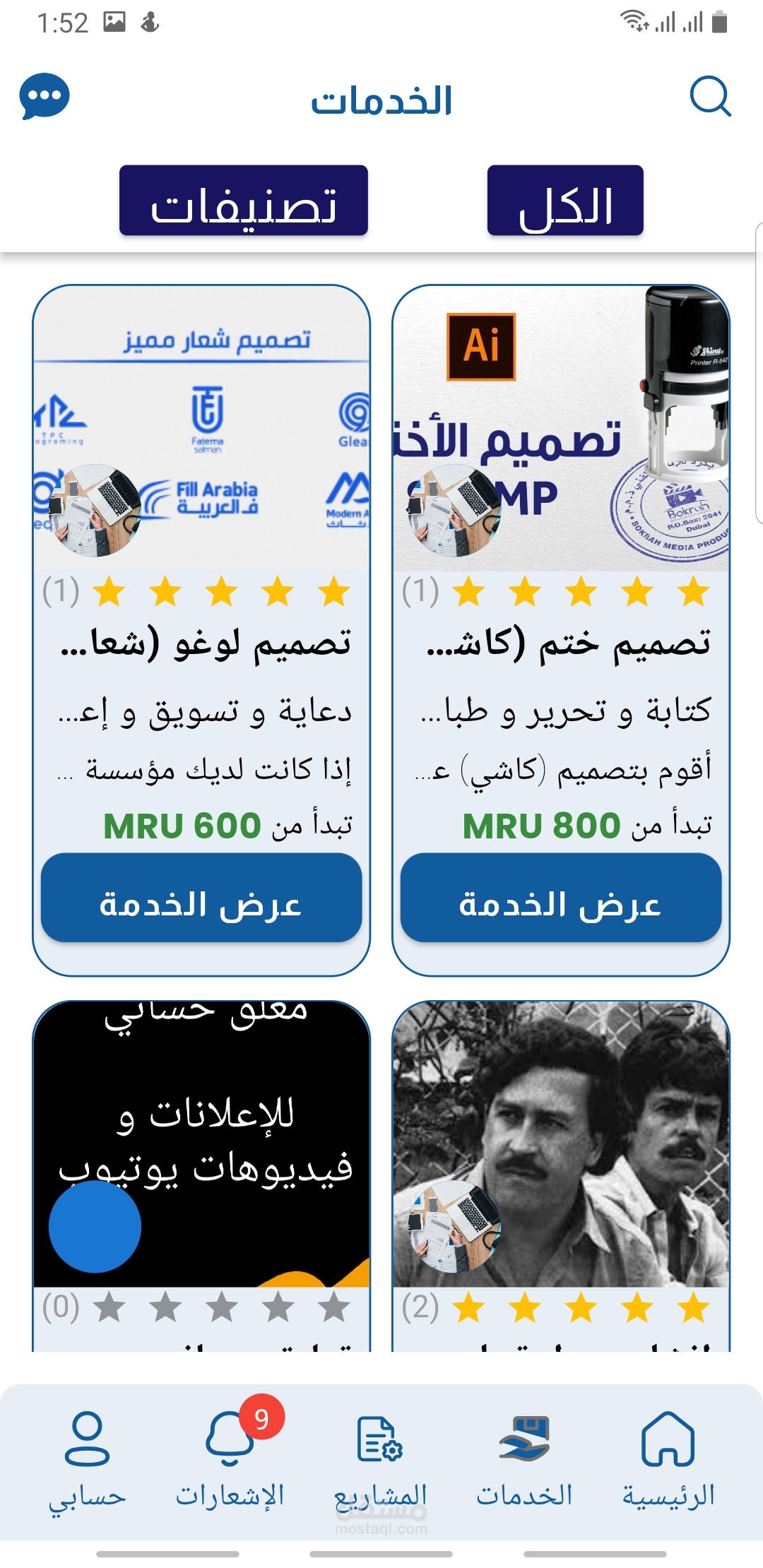Screen dimensions: 763x1568
Task: Tap عرض الخدمة for the MRU 800 service
Action: [x=561, y=898]
